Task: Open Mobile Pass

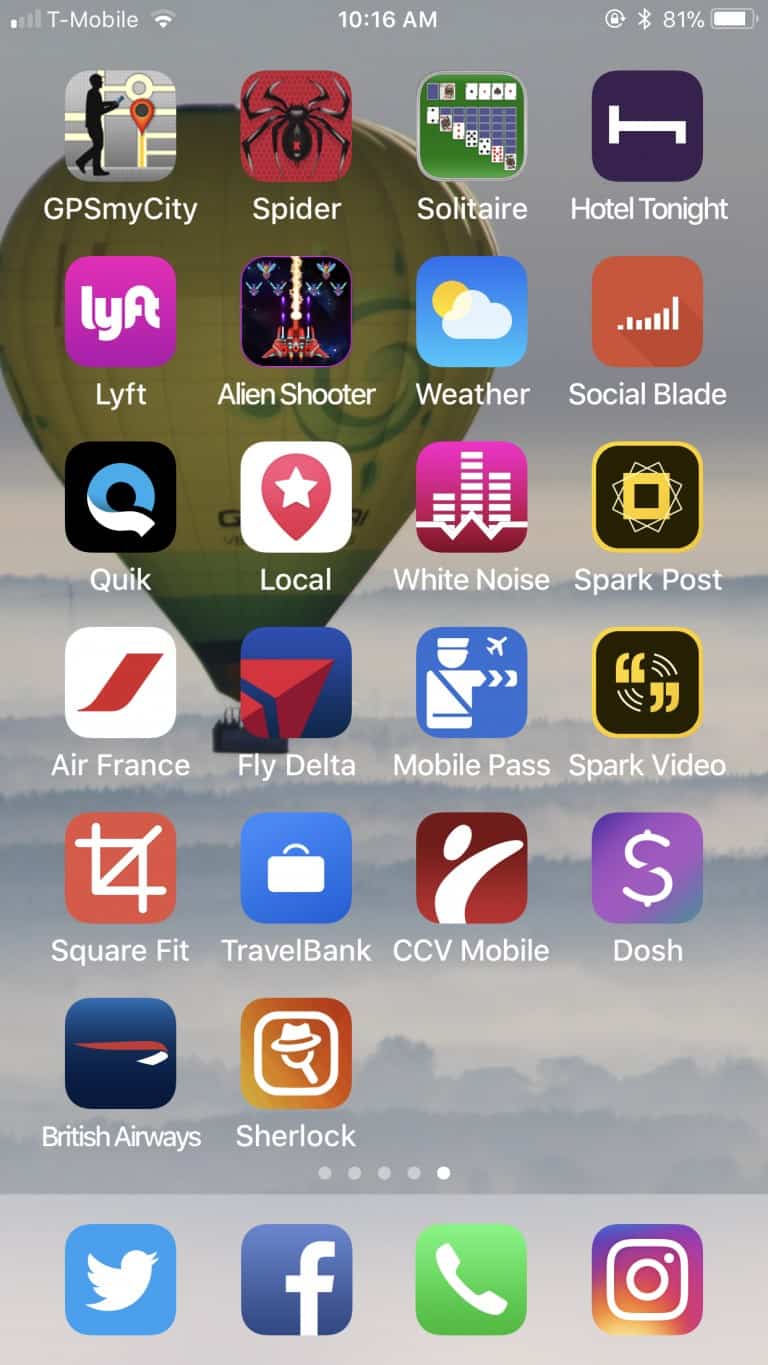Action: click(x=471, y=682)
